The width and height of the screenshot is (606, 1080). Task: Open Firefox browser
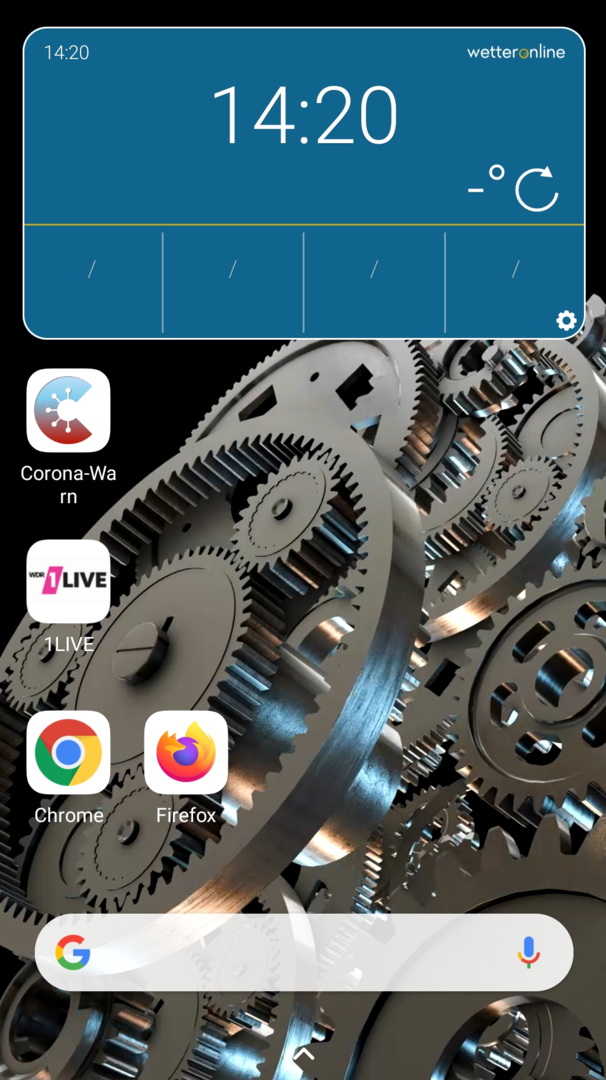pyautogui.click(x=186, y=752)
